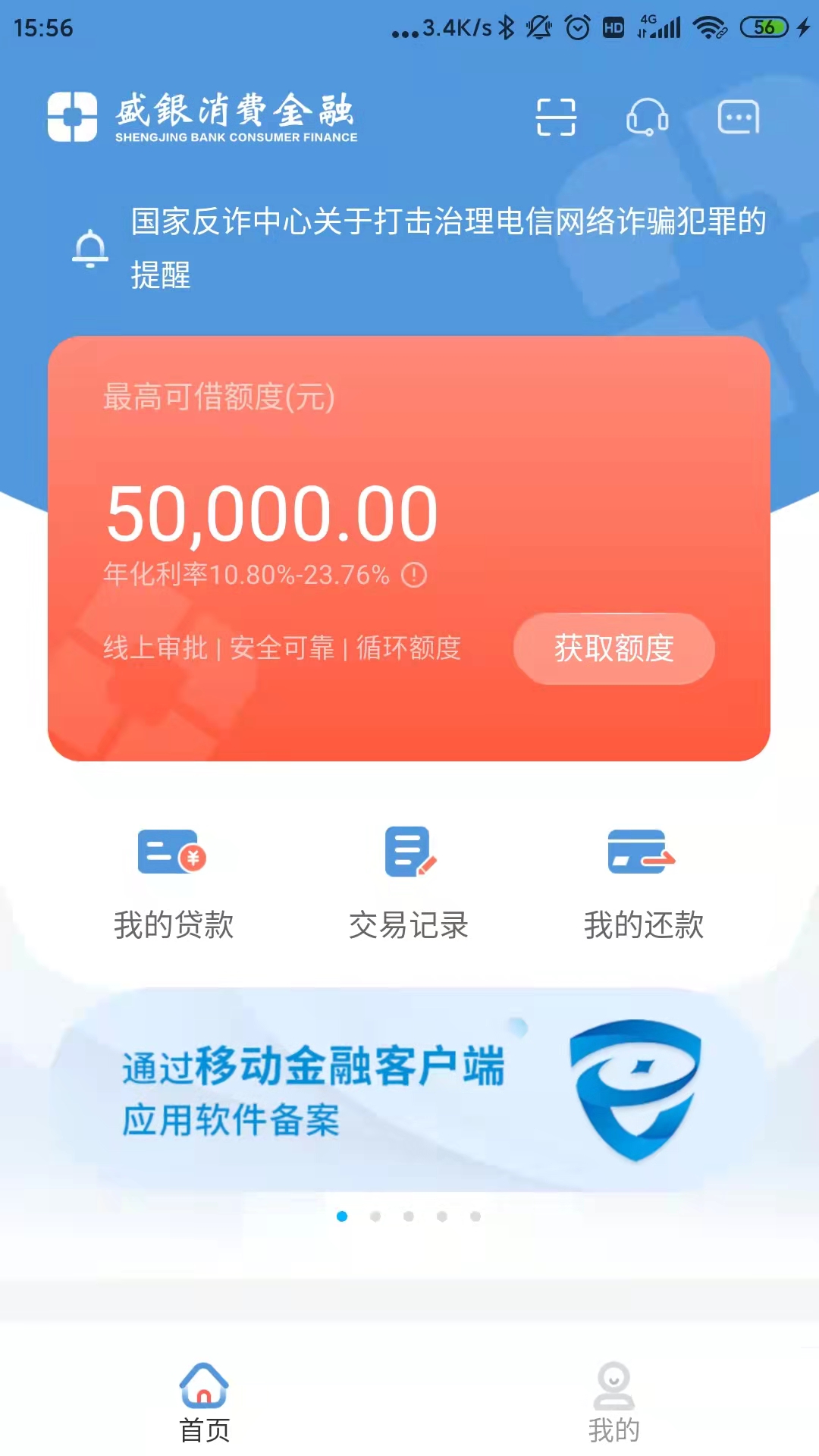Open 交易记录

409,883
